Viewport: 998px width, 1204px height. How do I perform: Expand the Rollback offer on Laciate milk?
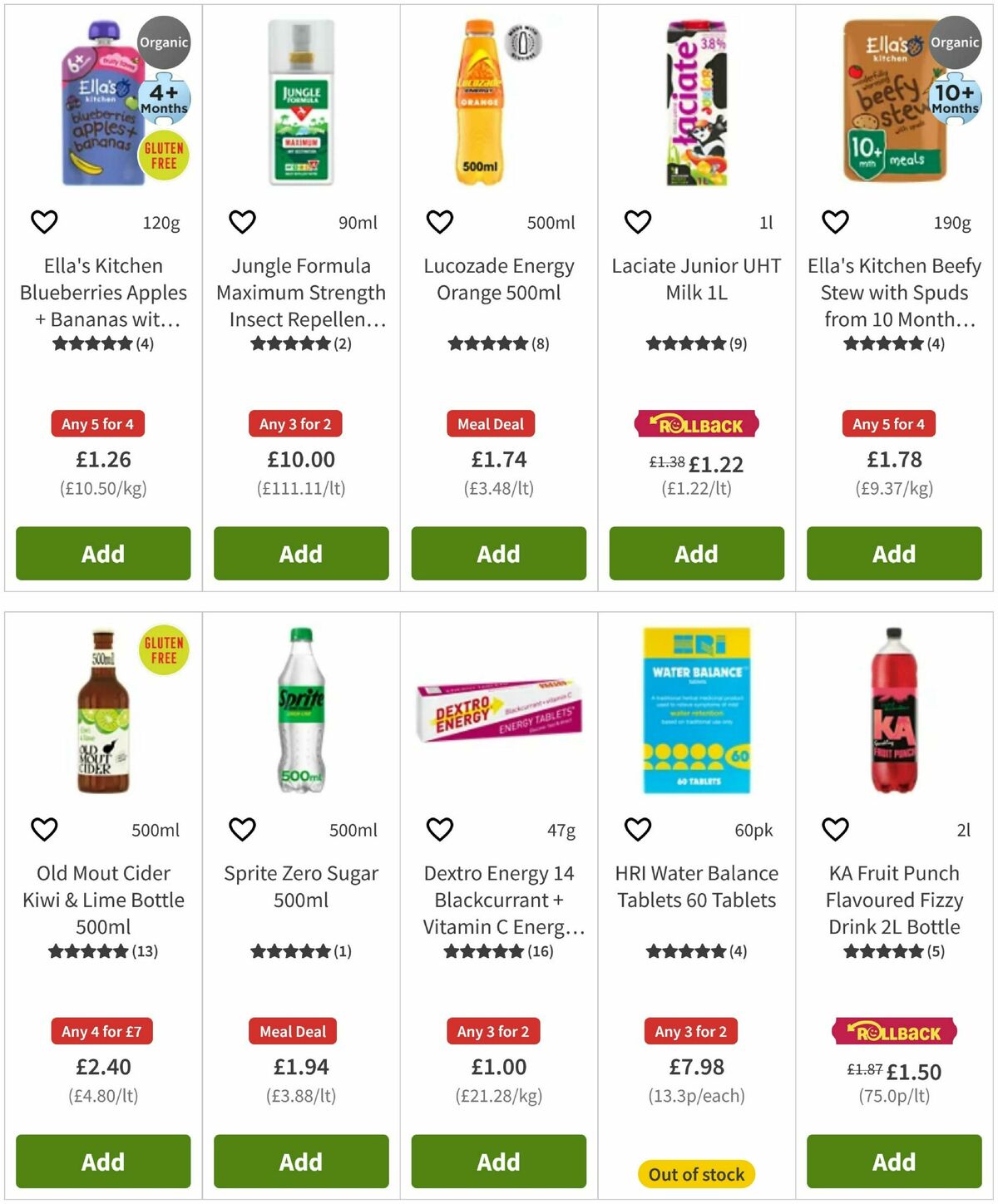tap(697, 424)
